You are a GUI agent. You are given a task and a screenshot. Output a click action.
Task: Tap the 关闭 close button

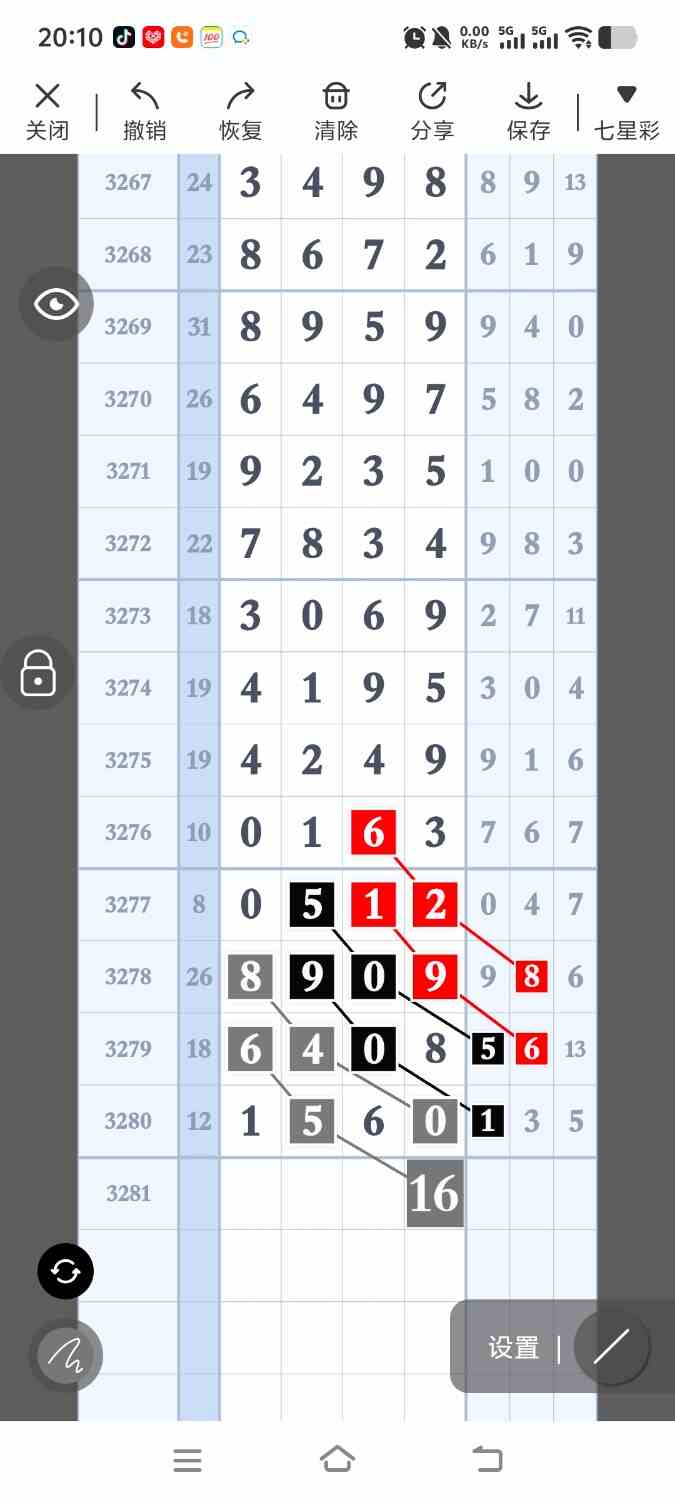[47, 111]
